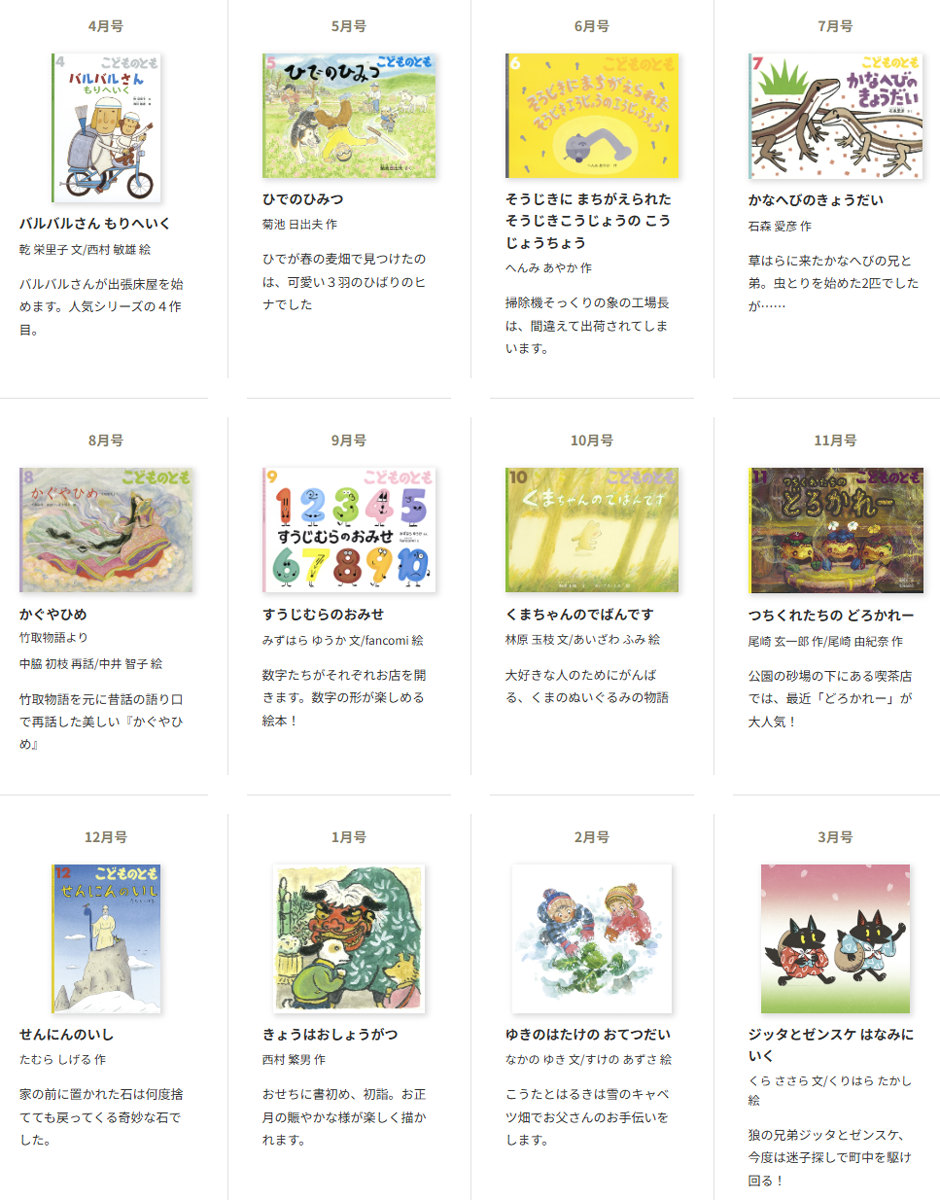Select the August issue かぐやひめ

click(106, 530)
